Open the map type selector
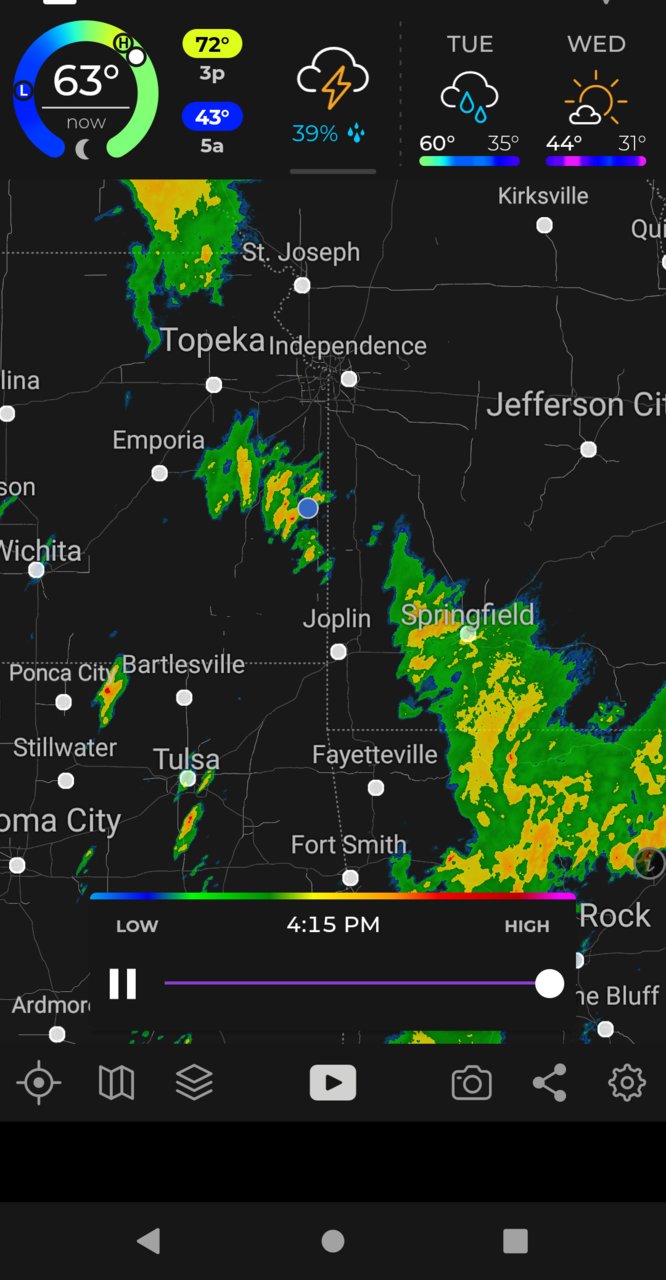 pyautogui.click(x=116, y=1082)
